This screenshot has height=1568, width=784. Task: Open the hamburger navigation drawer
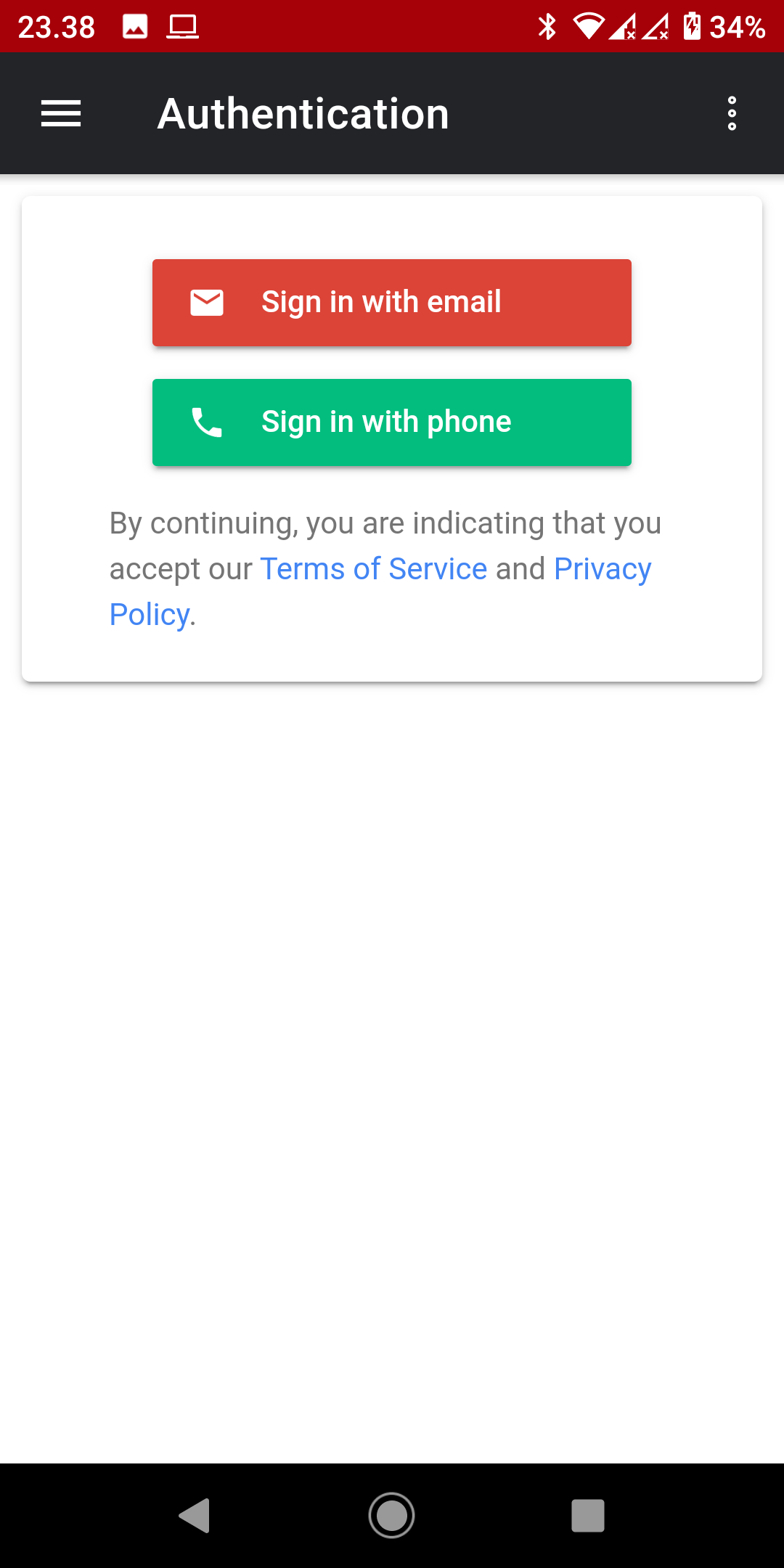pos(61,114)
